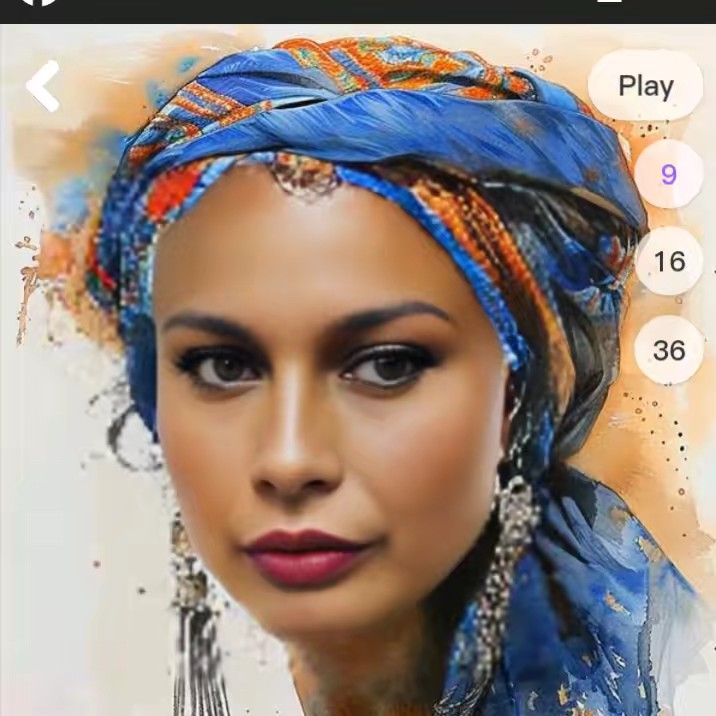Pick the 36 pieces option
This screenshot has width=716, height=716.
668,350
